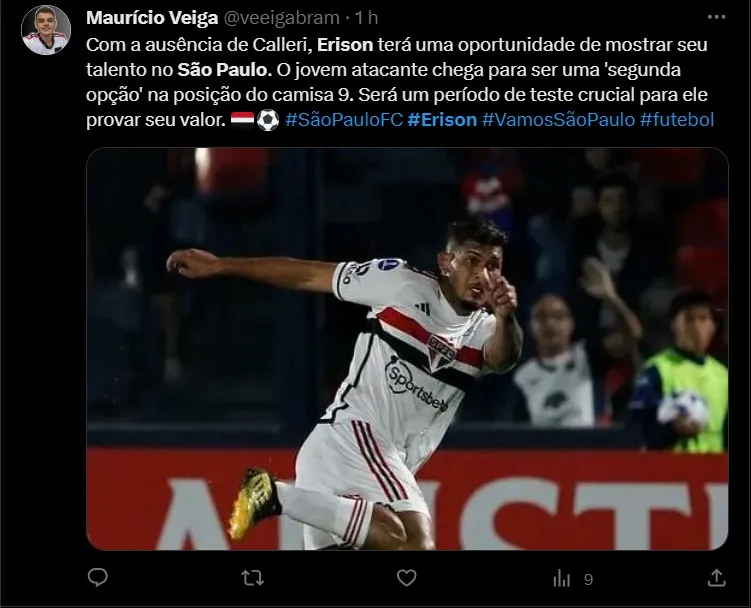751x608 pixels.
Task: Share this tweet
Action: 716,577
